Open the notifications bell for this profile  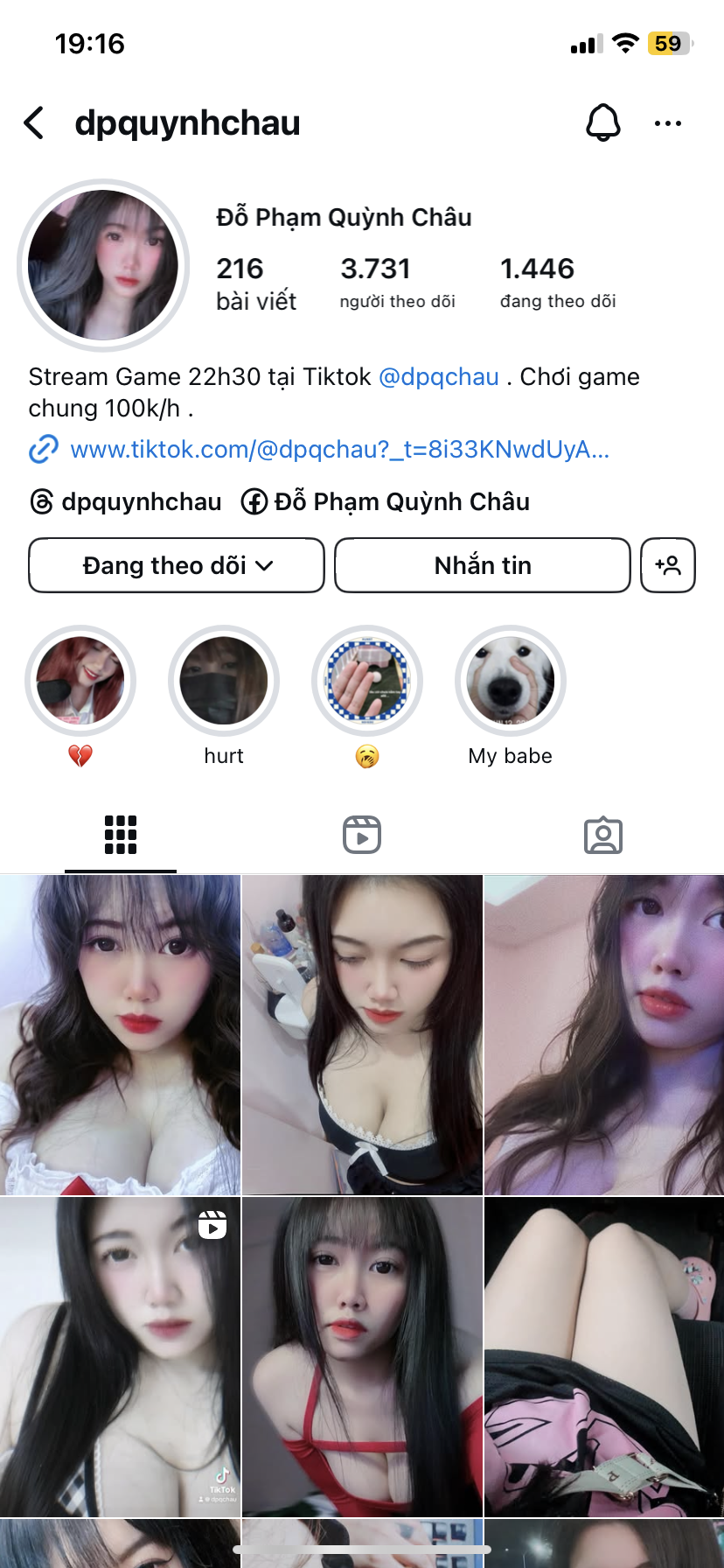(x=602, y=123)
